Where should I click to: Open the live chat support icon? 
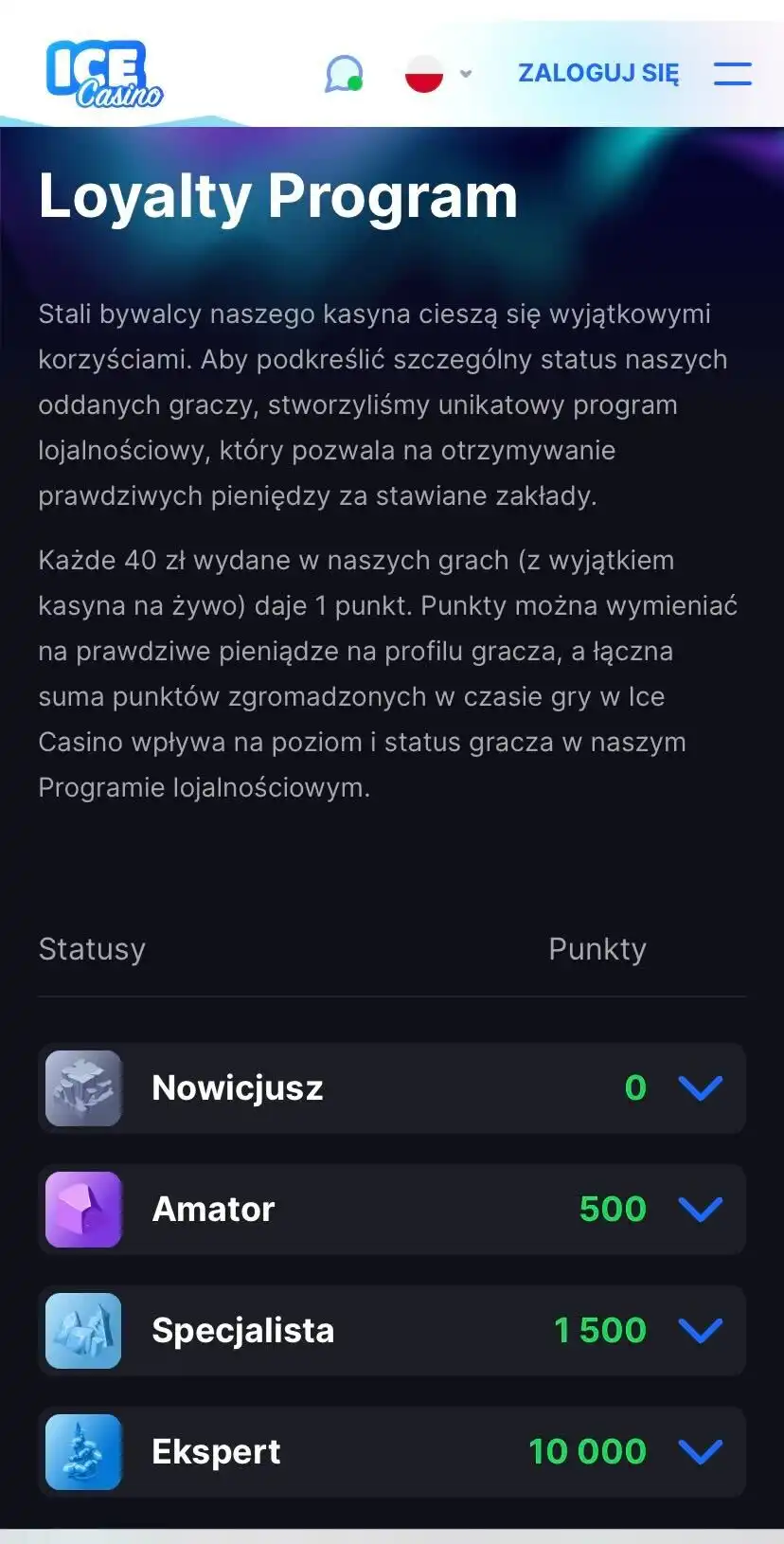pyautogui.click(x=344, y=74)
